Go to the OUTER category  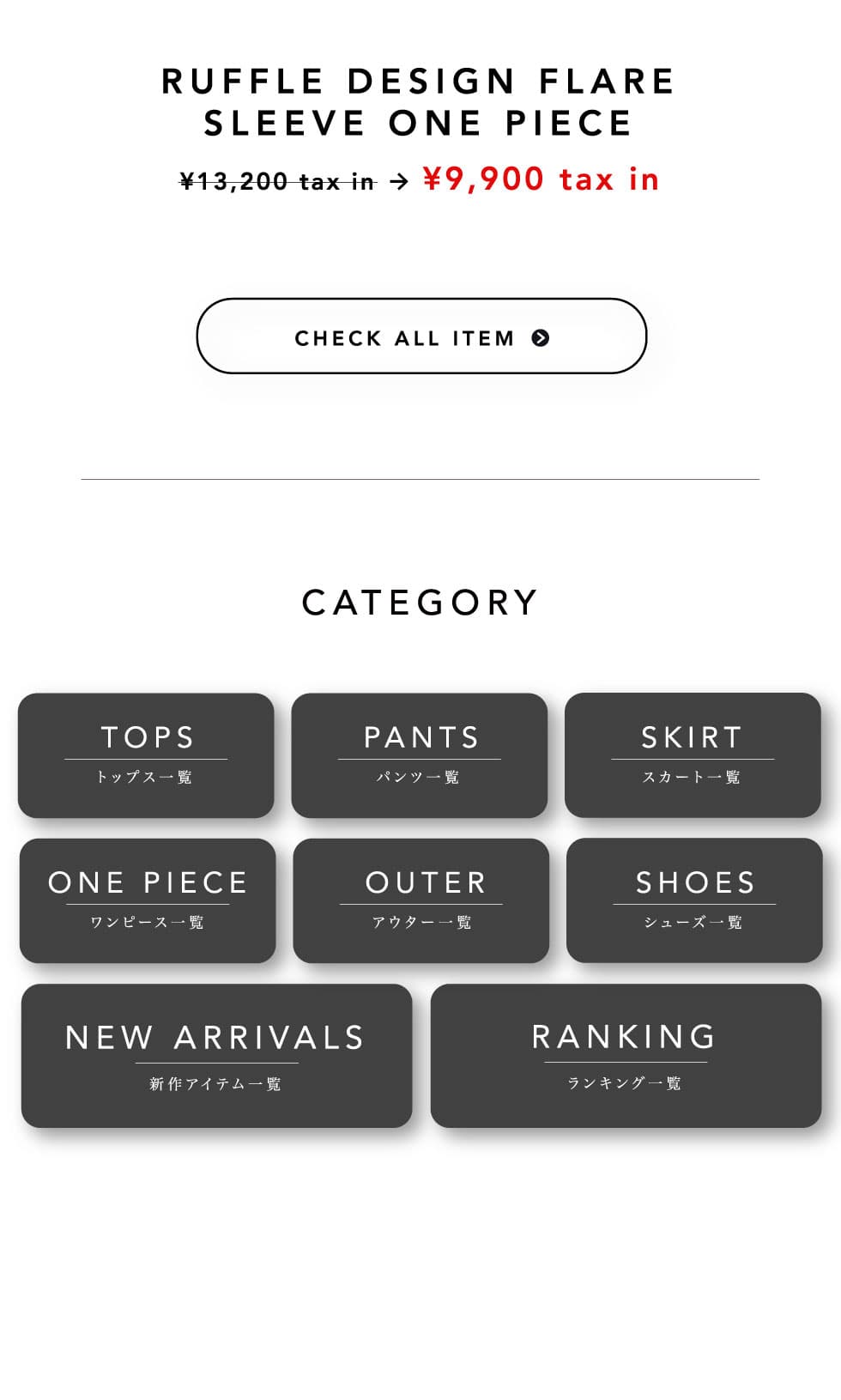point(420,900)
